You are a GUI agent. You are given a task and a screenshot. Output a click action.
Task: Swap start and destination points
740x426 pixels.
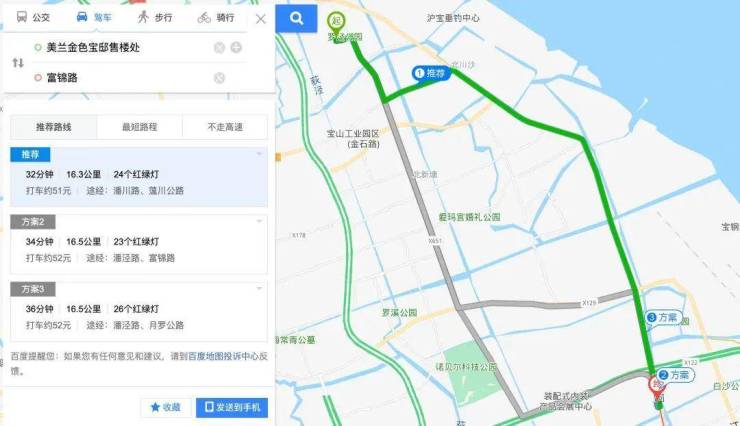[x=17, y=63]
